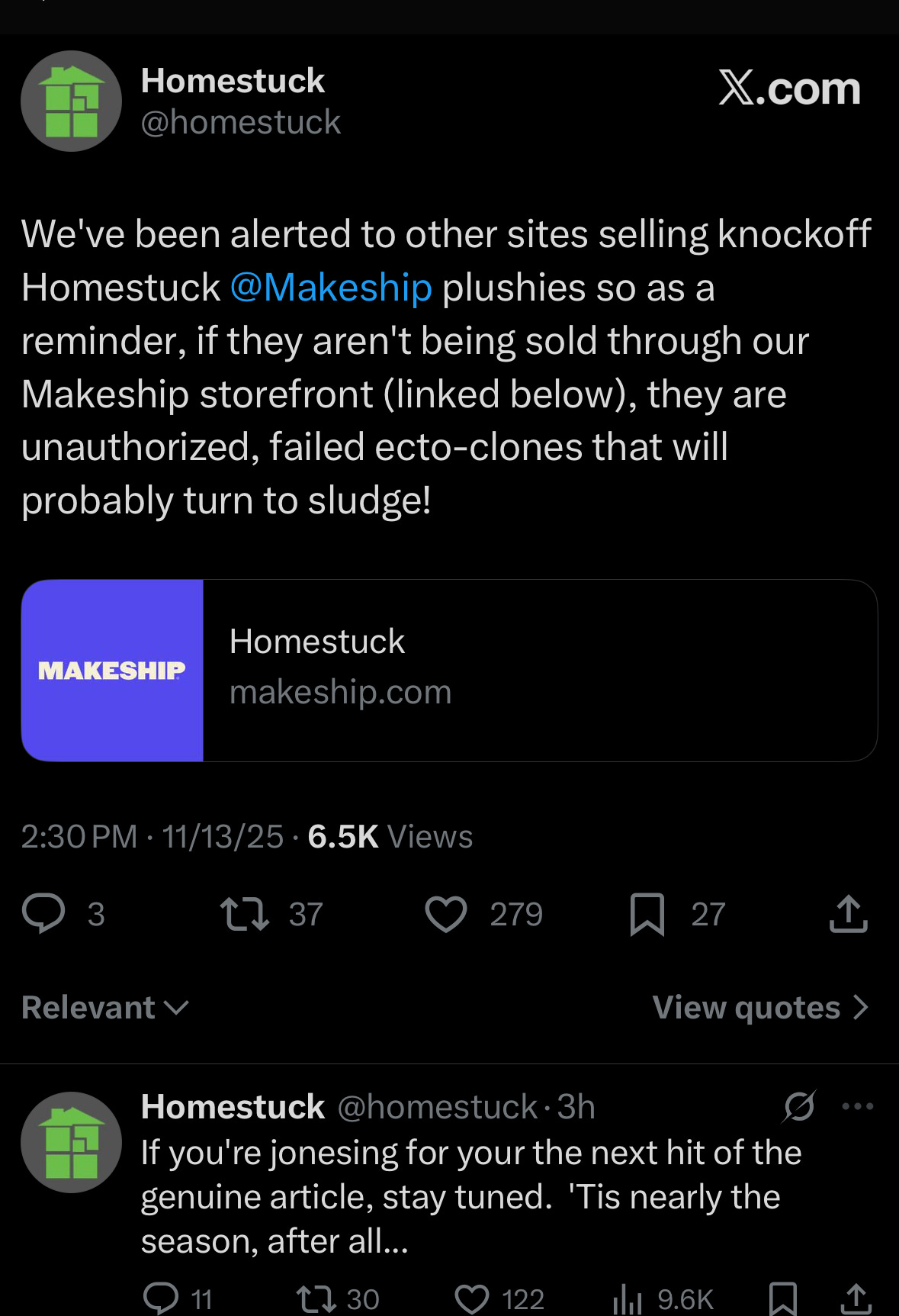Share the reply about the genuine article
Image resolution: width=899 pixels, height=1316 pixels.
[856, 1298]
